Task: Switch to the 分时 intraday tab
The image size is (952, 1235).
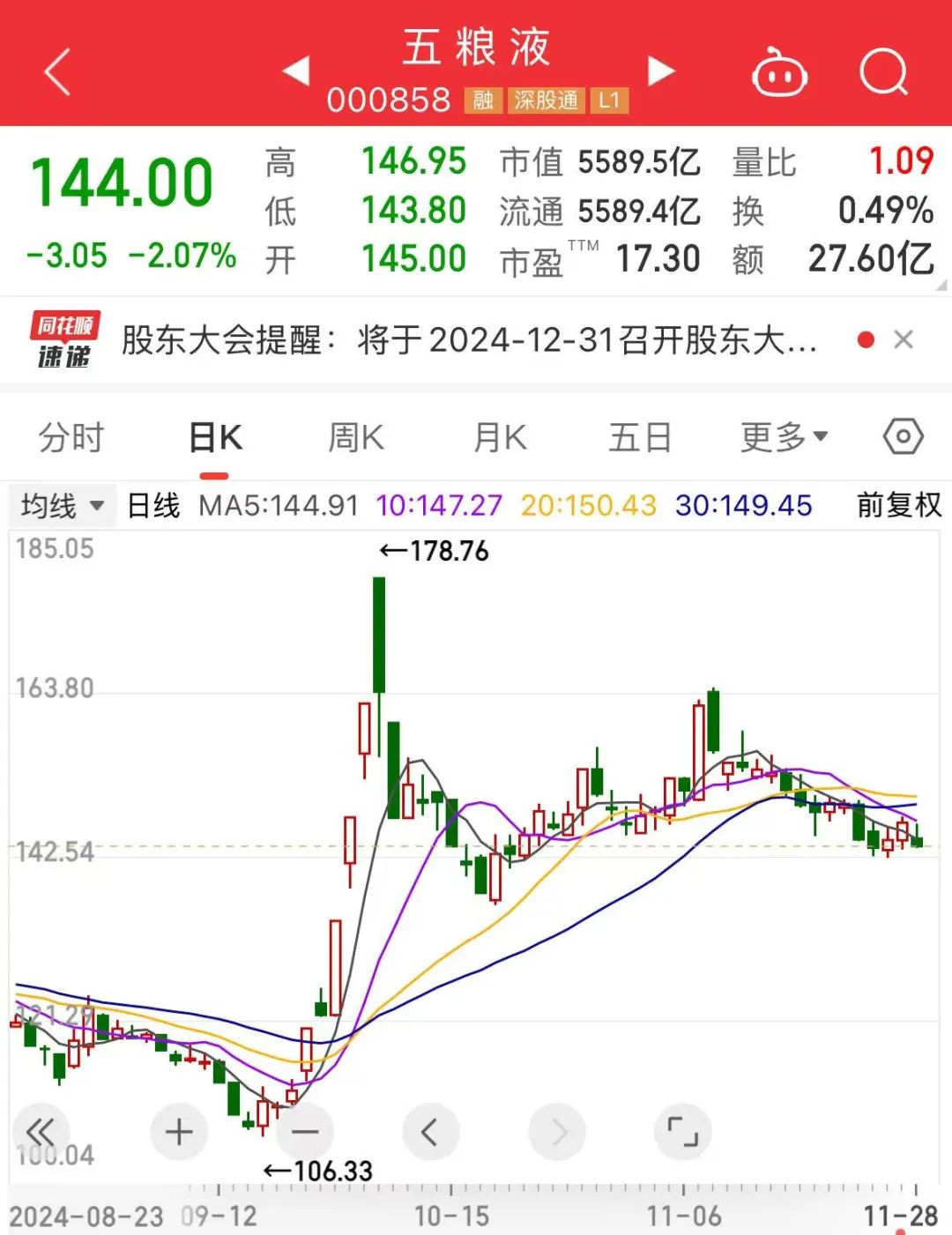Action: [x=72, y=435]
